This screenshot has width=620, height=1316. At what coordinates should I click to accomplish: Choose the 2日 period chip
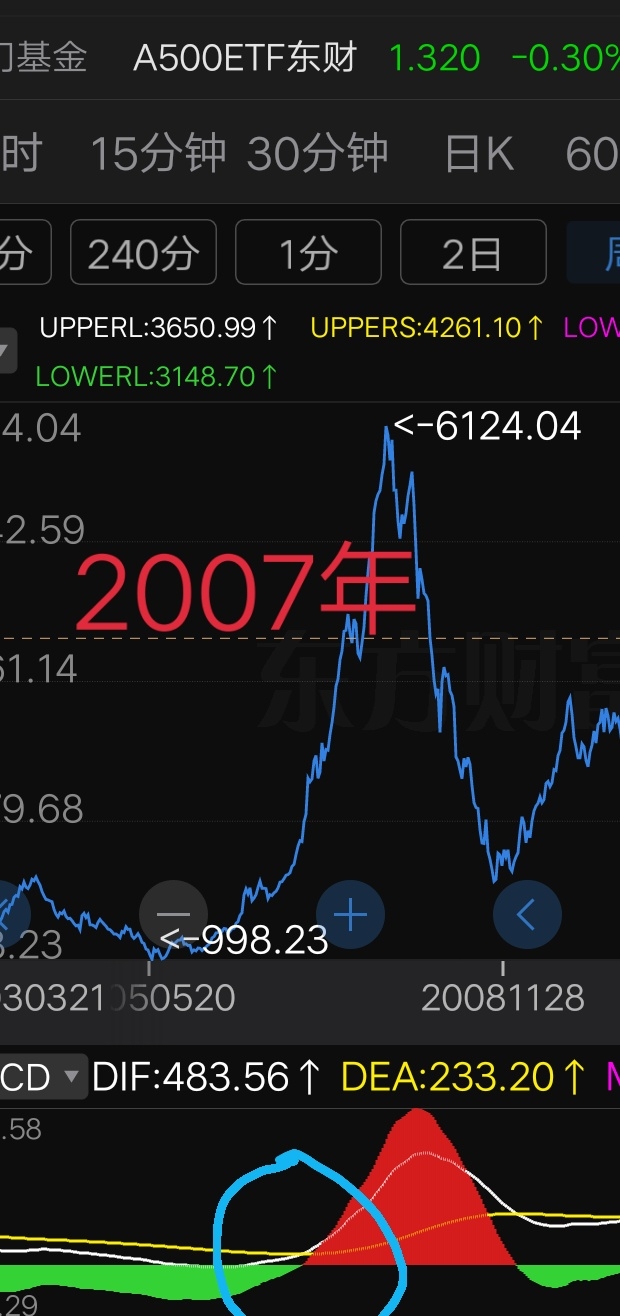point(473,254)
